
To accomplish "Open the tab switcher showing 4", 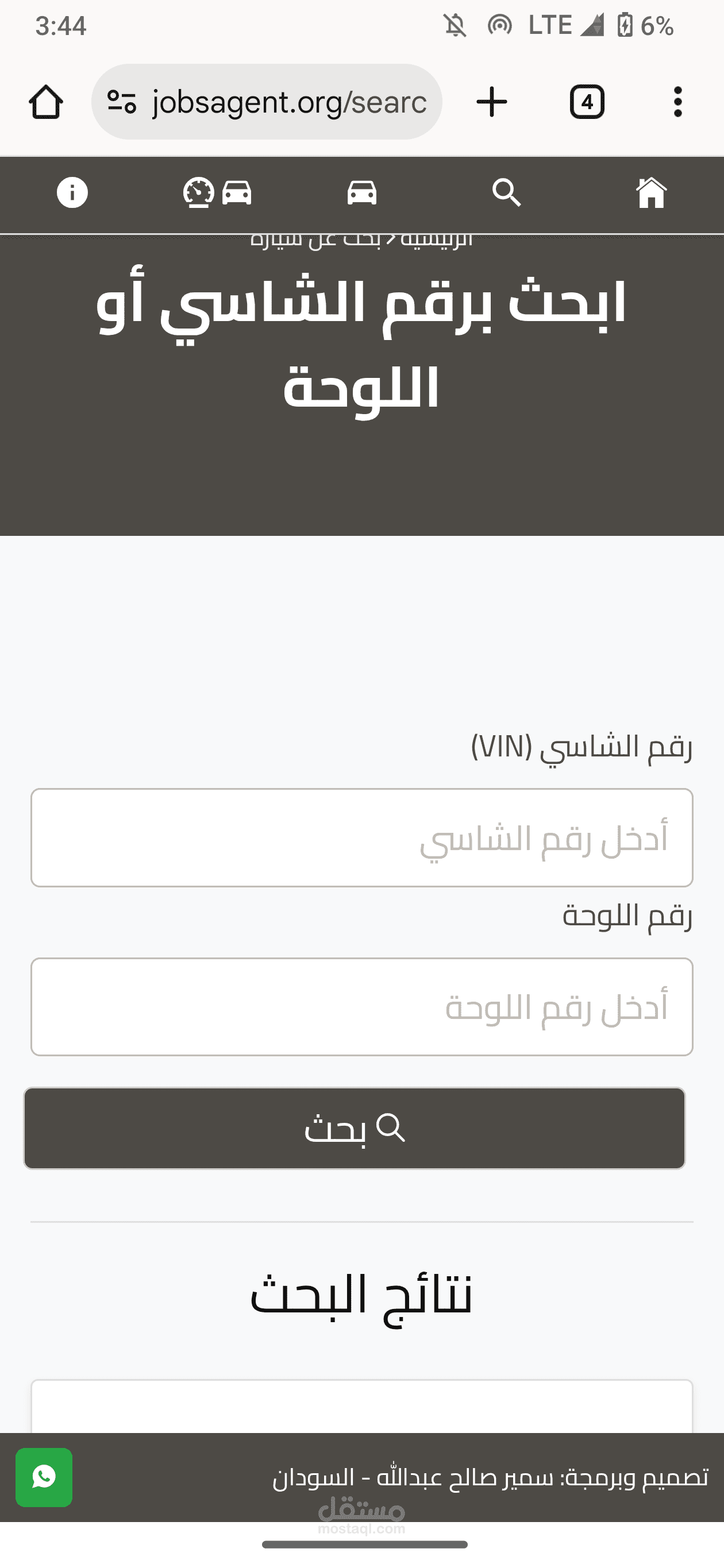I will coord(587,102).
